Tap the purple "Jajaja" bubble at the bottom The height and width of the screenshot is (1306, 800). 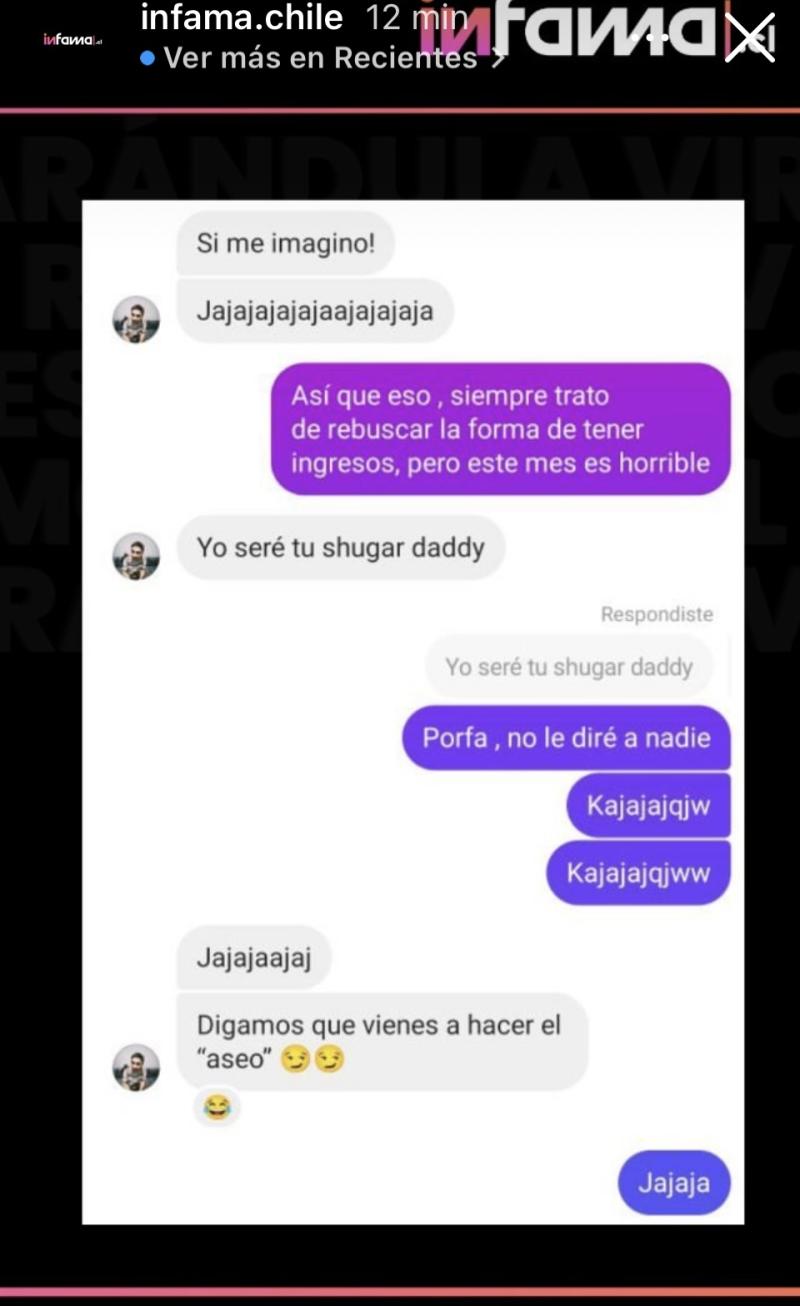pyautogui.click(x=673, y=1183)
